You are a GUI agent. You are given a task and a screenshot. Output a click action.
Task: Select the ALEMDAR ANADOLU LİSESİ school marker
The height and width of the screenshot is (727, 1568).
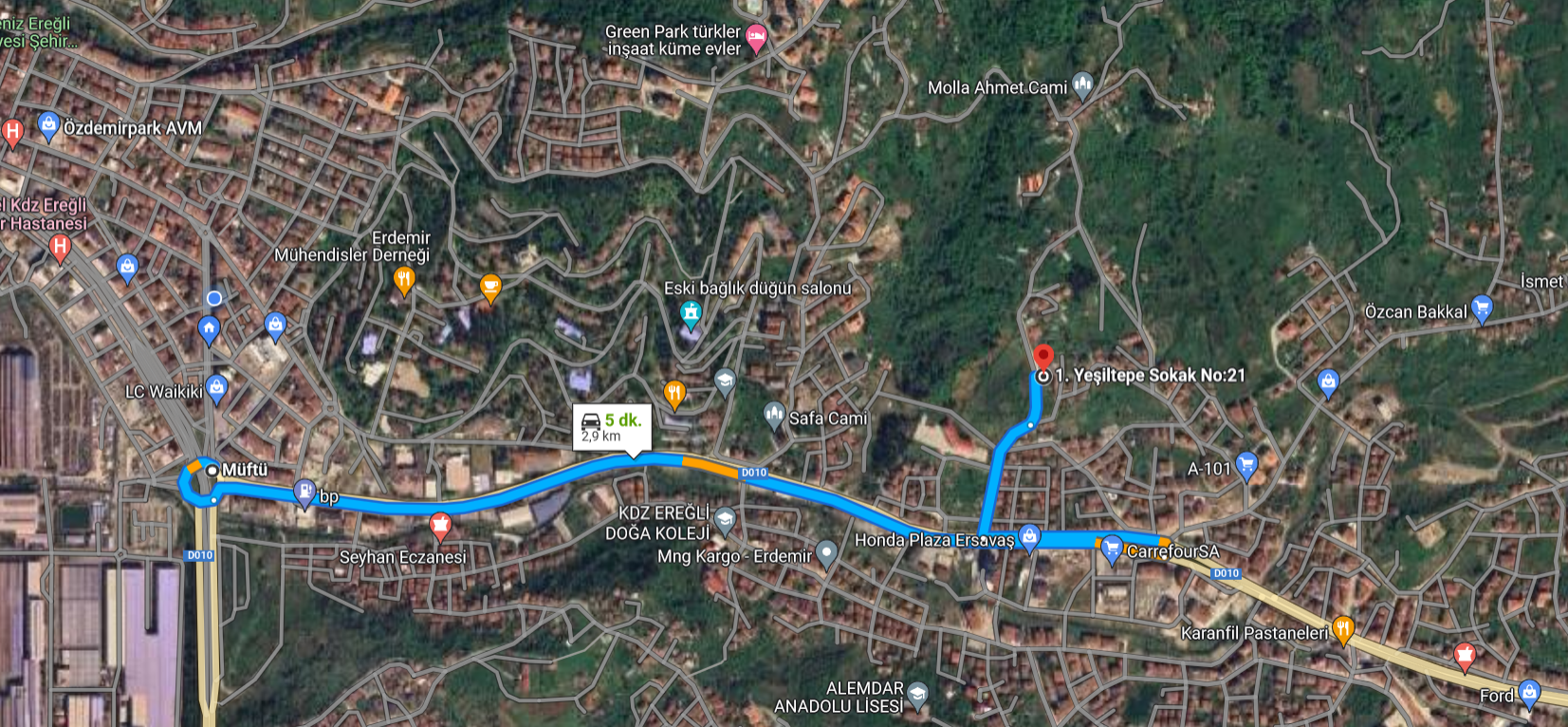(917, 695)
